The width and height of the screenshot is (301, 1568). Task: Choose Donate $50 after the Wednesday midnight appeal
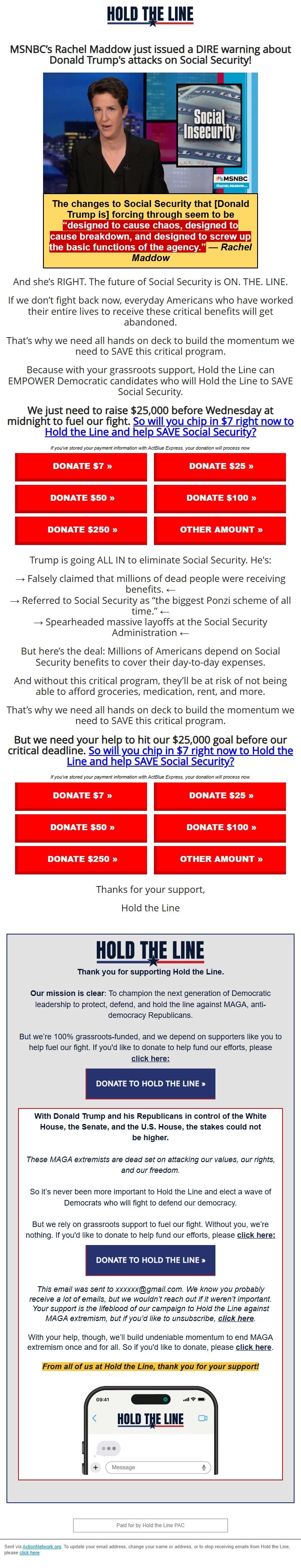click(x=82, y=498)
